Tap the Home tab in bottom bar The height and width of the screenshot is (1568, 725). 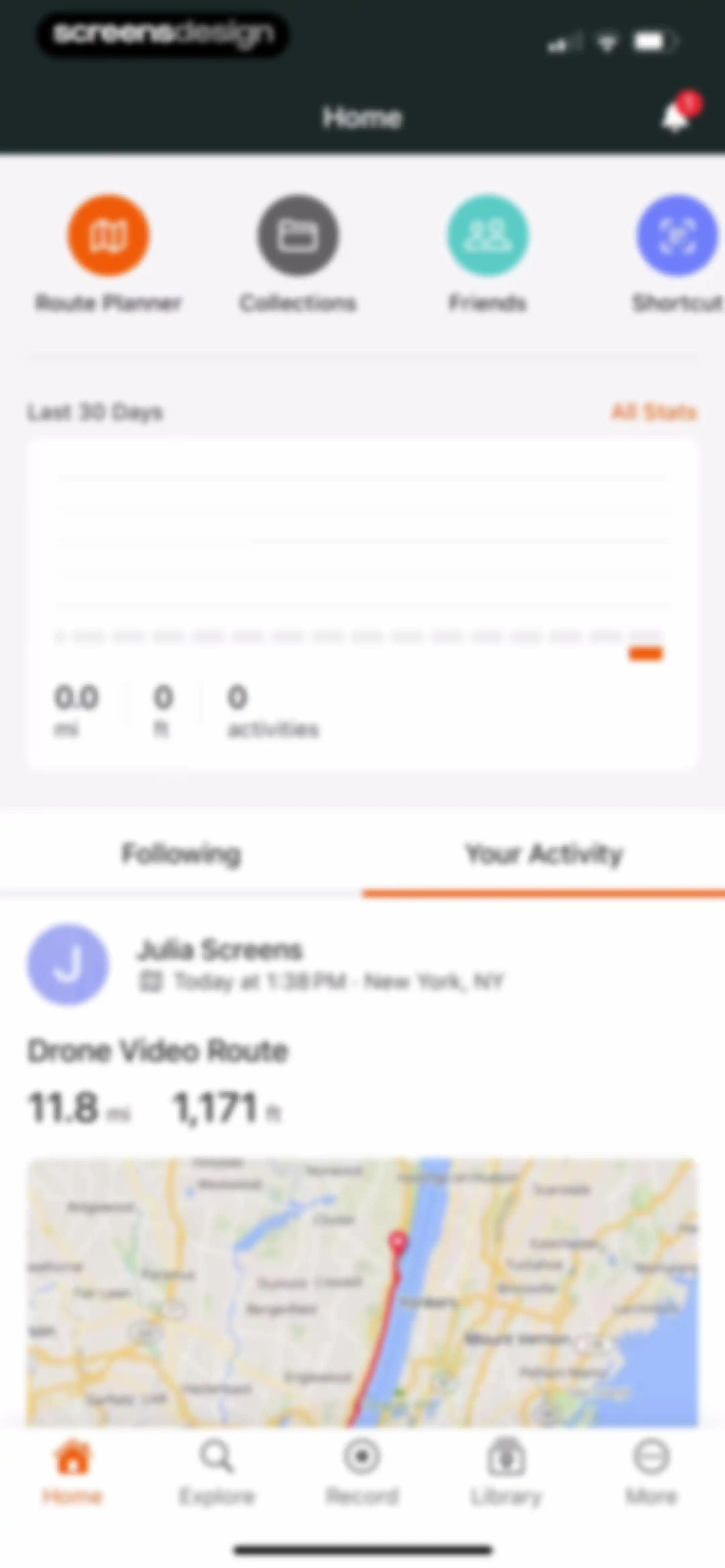[x=72, y=1471]
